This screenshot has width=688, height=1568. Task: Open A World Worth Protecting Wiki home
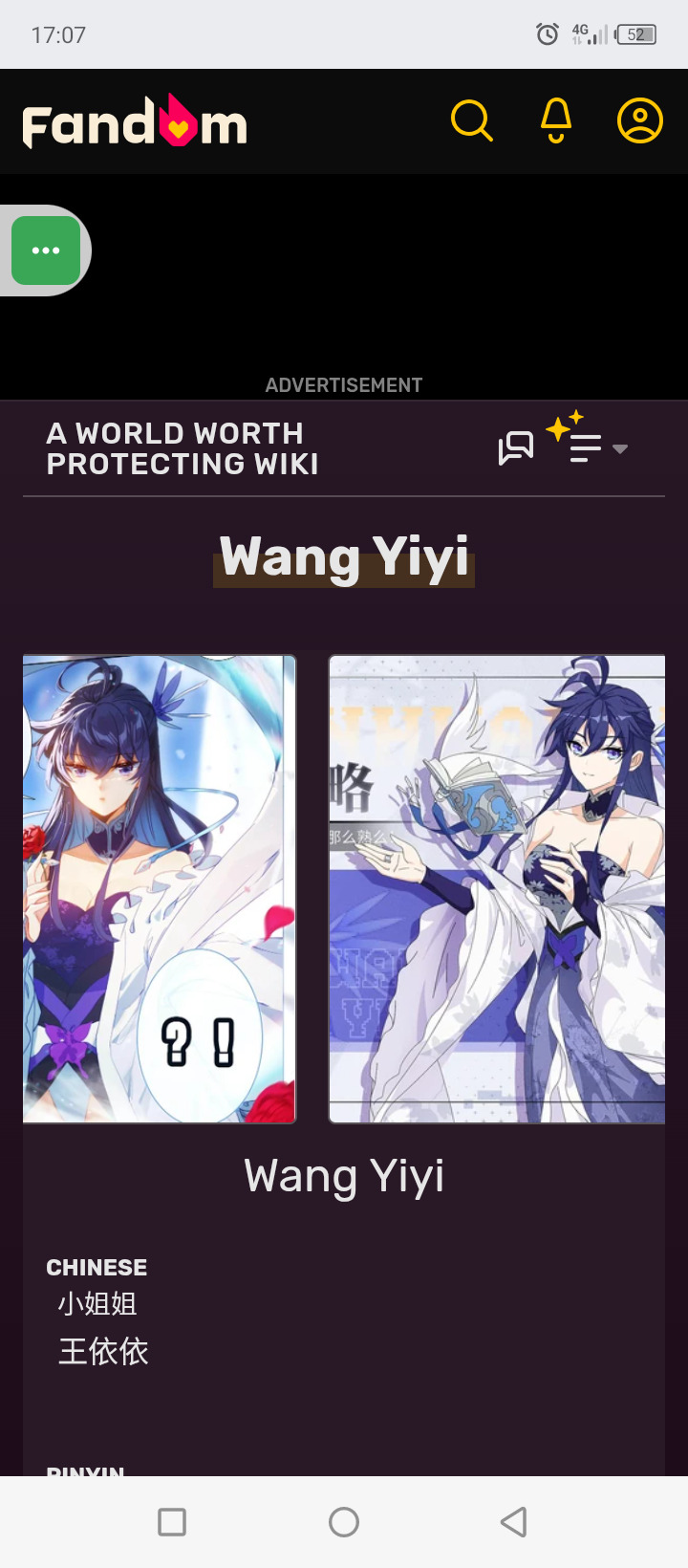coord(183,448)
